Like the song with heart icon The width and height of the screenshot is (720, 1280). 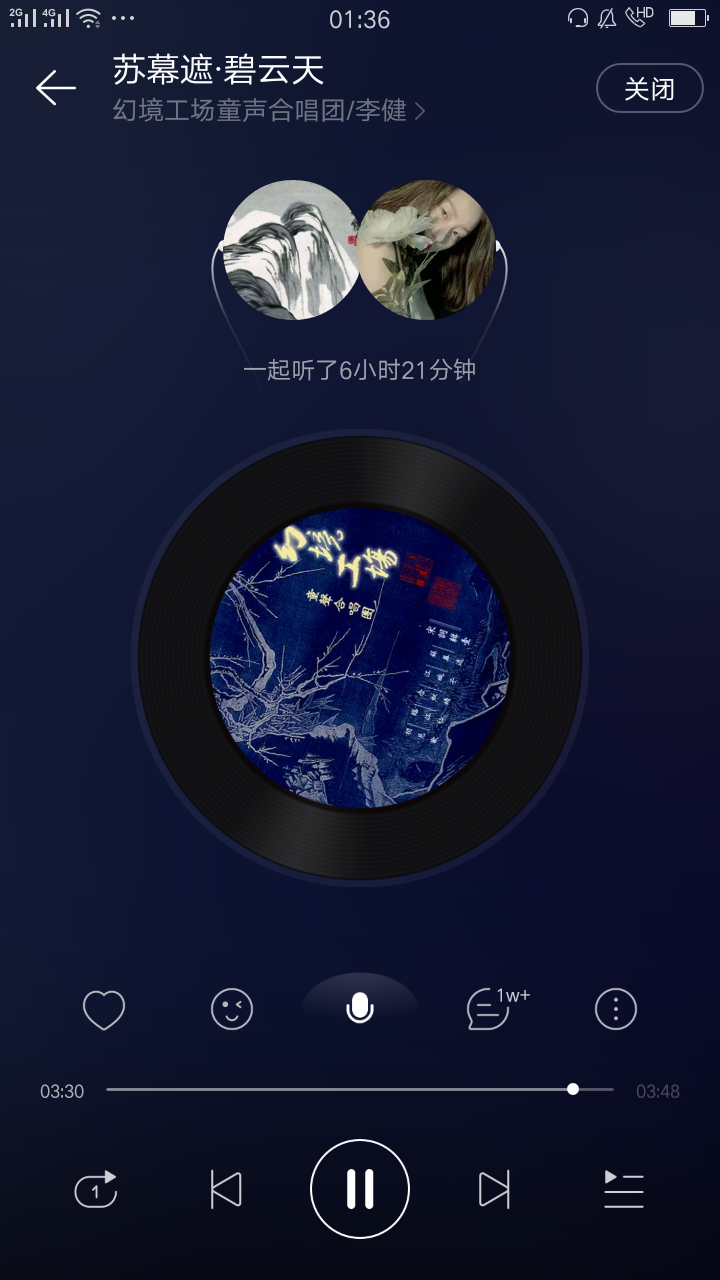(x=104, y=1010)
